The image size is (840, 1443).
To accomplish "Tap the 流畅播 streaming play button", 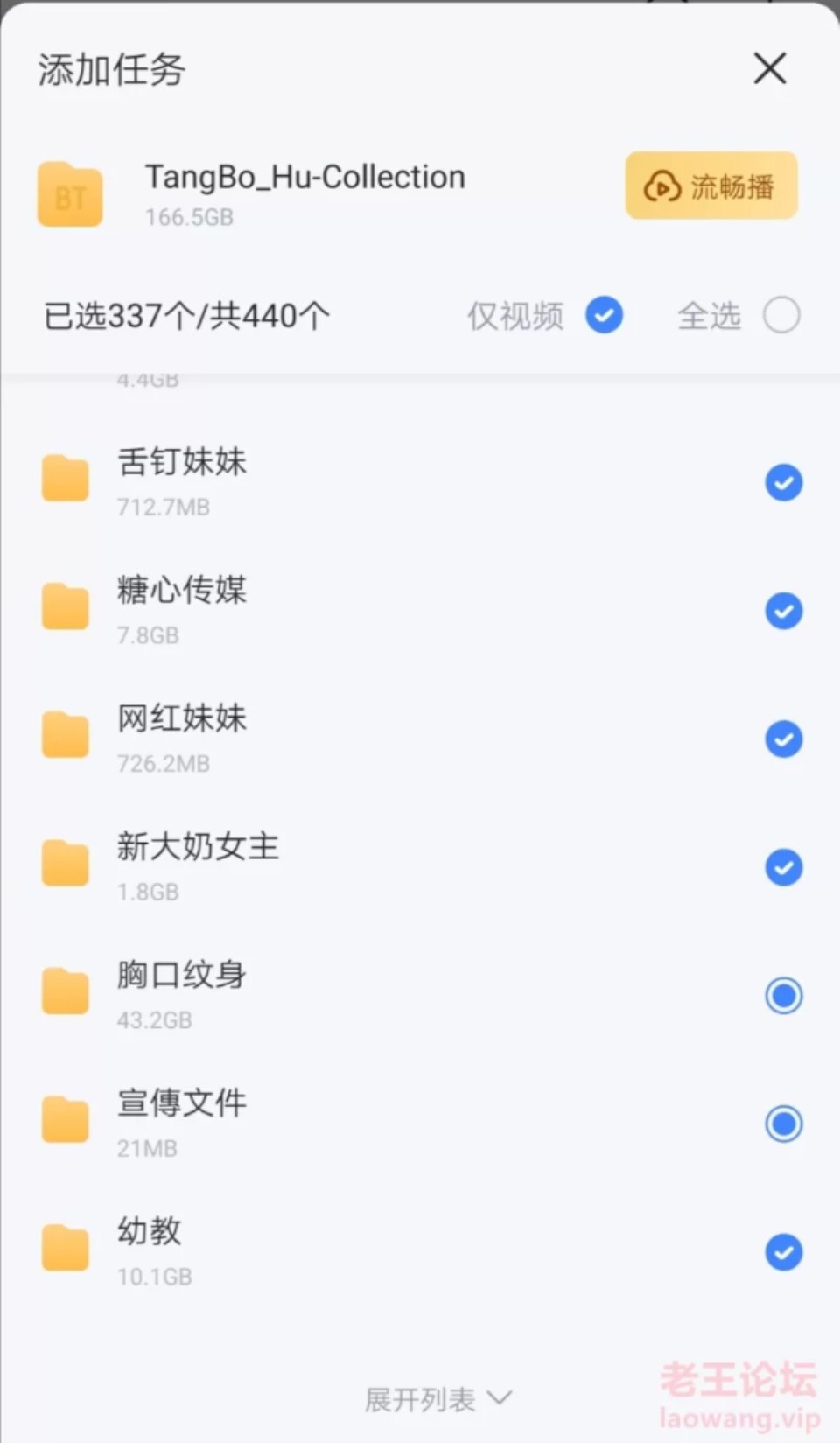I will click(x=710, y=186).
